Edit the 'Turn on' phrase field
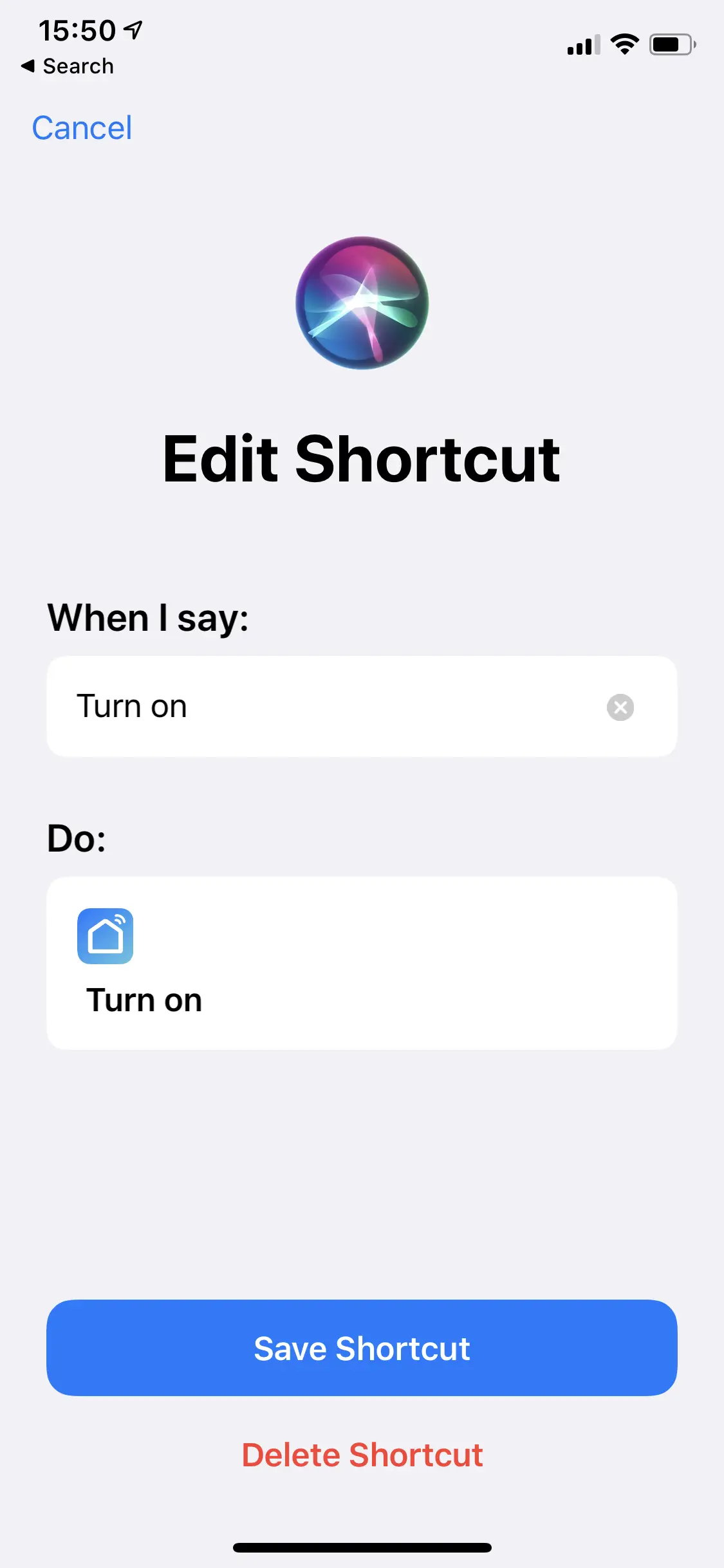Screen dimensions: 724x1568 click(322, 706)
